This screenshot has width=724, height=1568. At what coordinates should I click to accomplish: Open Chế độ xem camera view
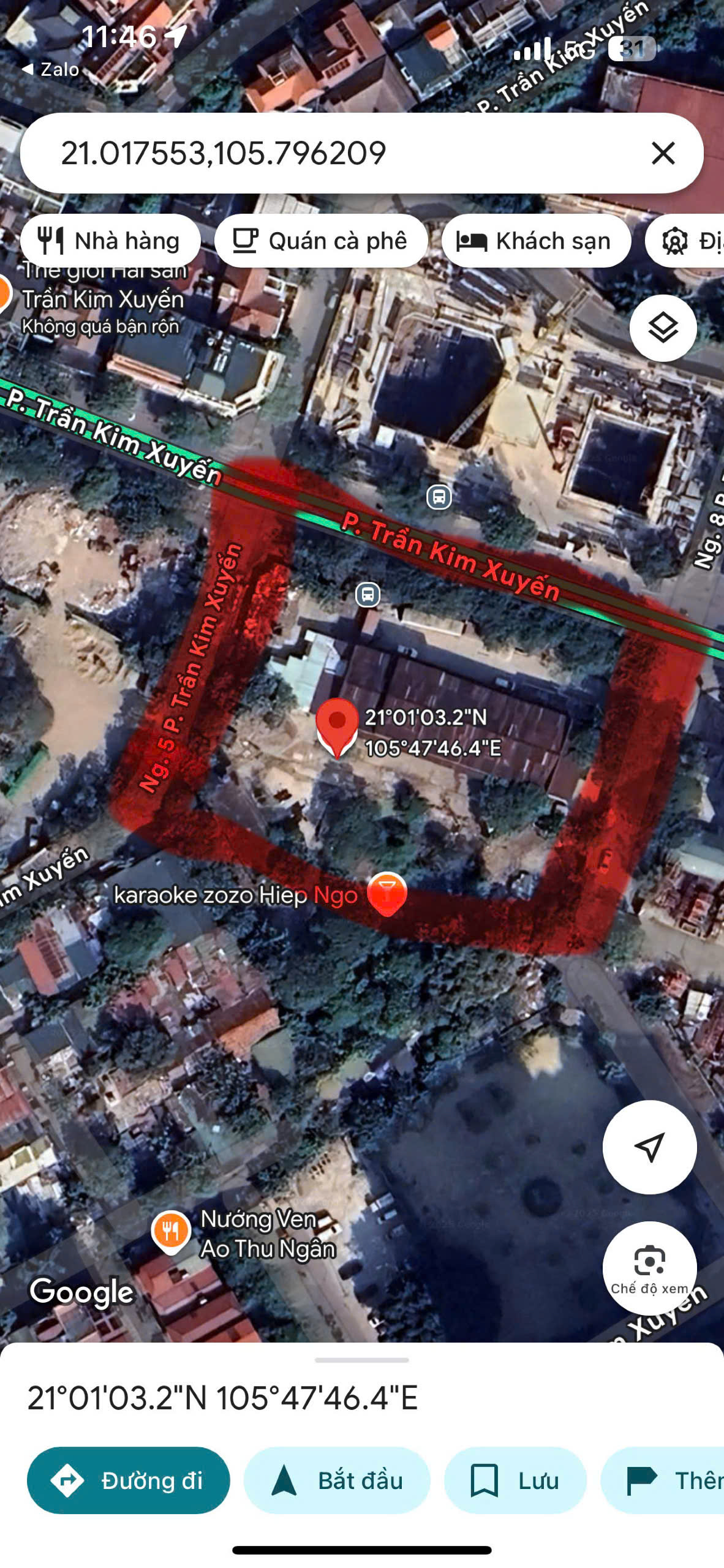[x=650, y=1268]
